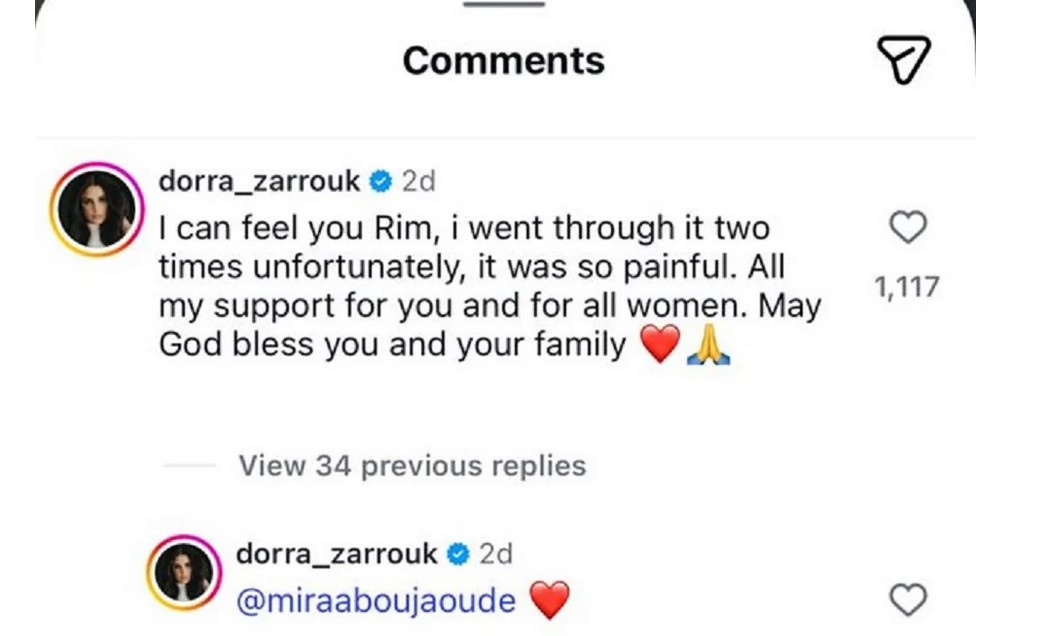Screen dimensions: 1053x636
Task: Like dorra_zarrouk's comment about Rim
Action: point(907,228)
